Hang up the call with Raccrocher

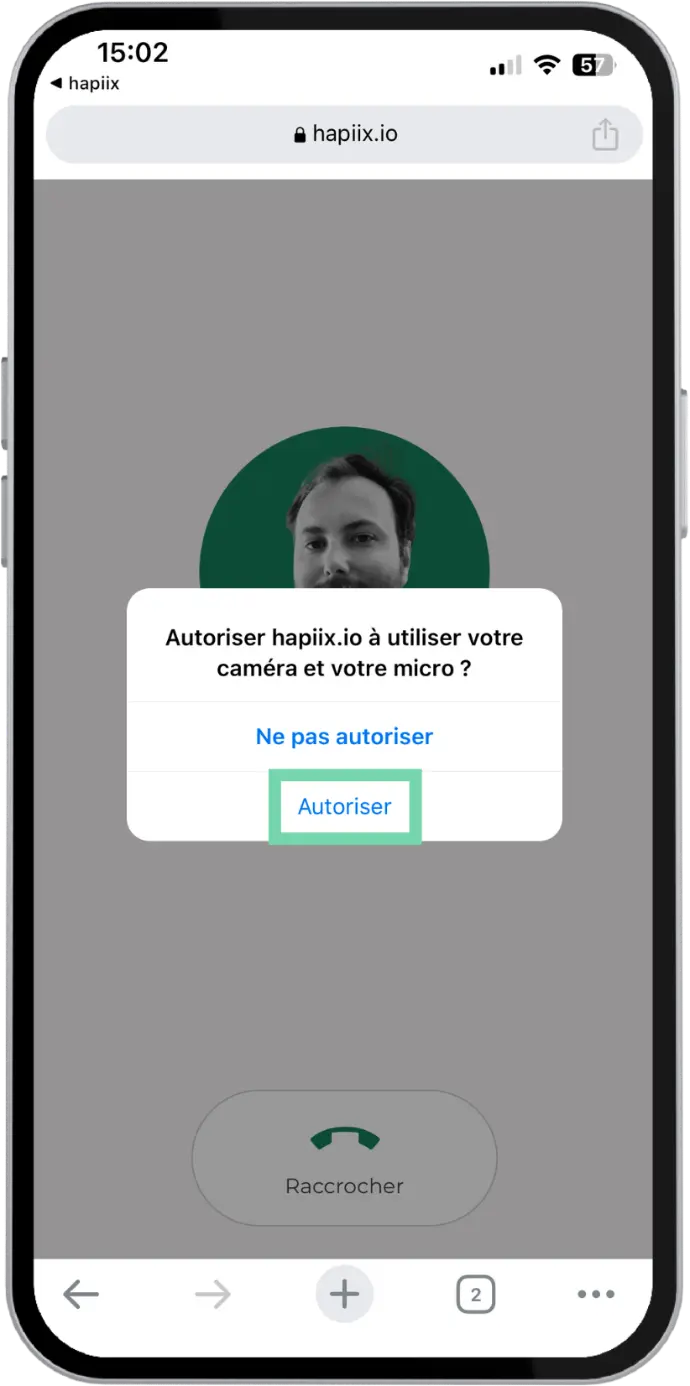(x=344, y=1158)
